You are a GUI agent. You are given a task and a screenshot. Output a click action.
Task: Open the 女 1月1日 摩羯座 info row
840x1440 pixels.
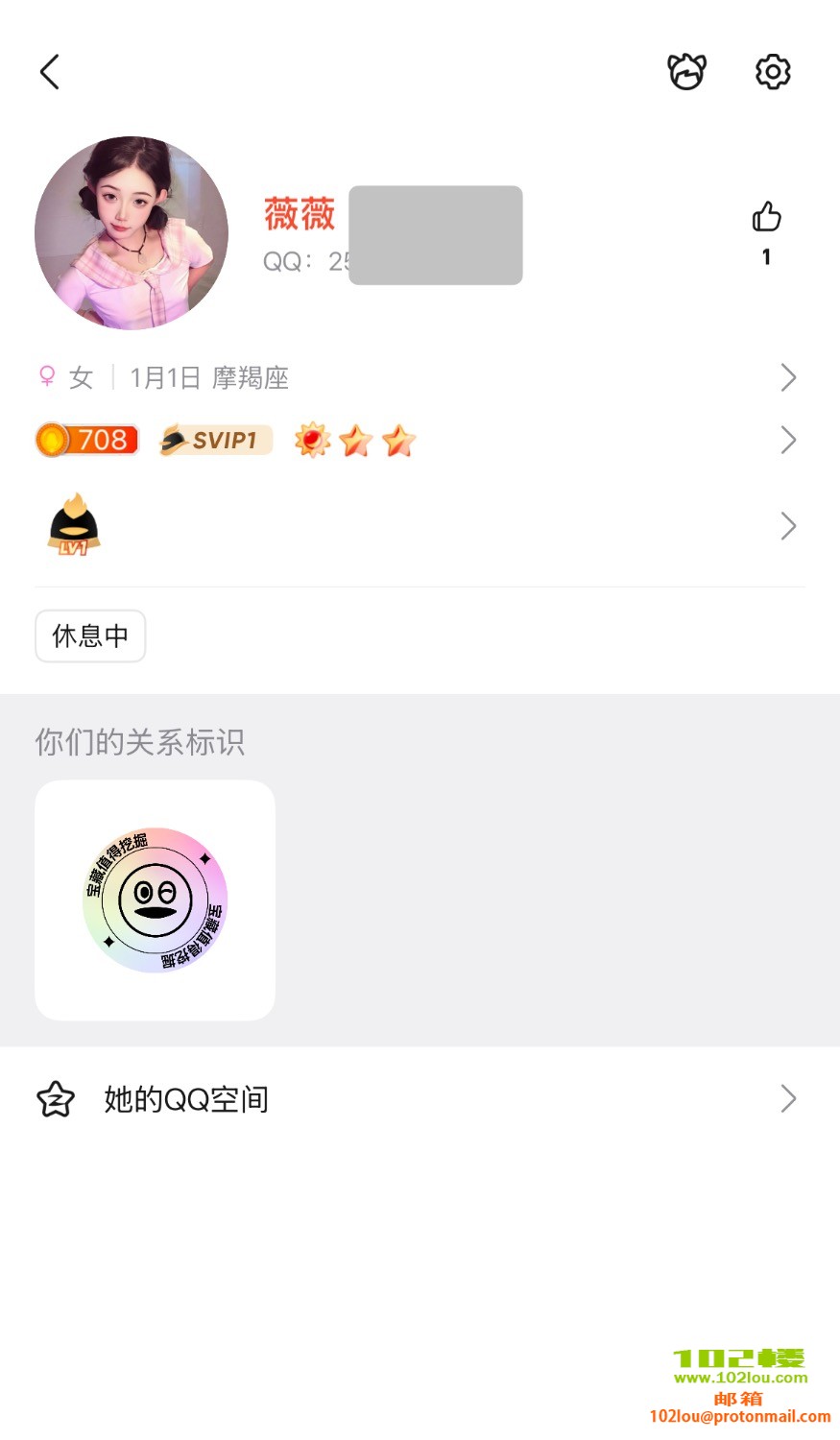419,377
